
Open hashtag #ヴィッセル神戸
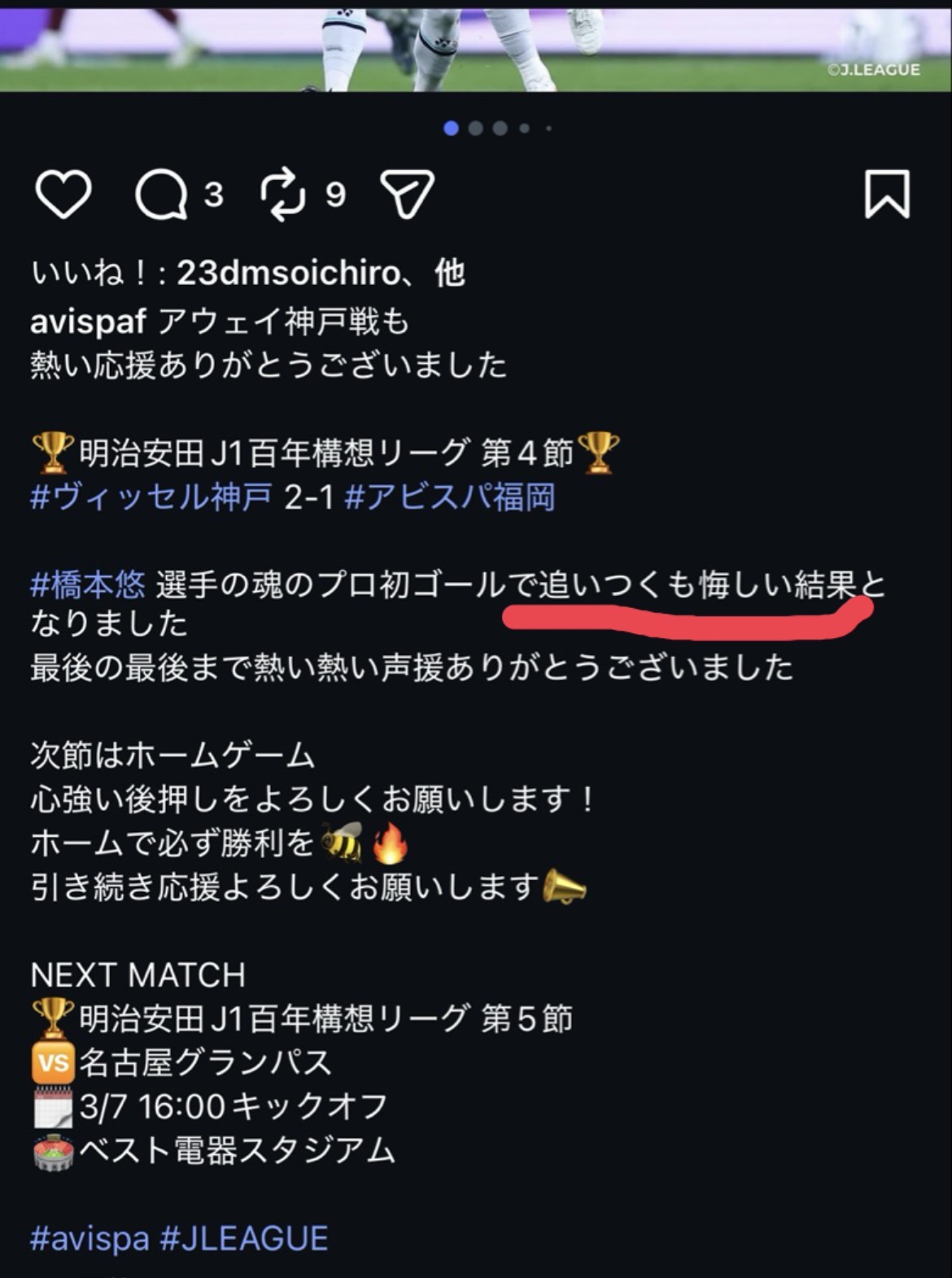[150, 497]
